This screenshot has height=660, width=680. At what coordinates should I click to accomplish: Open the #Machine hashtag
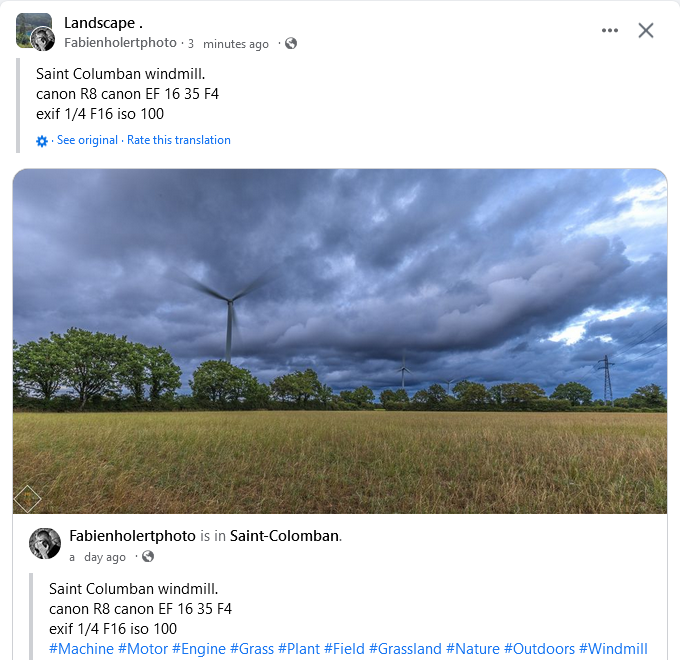coord(81,649)
